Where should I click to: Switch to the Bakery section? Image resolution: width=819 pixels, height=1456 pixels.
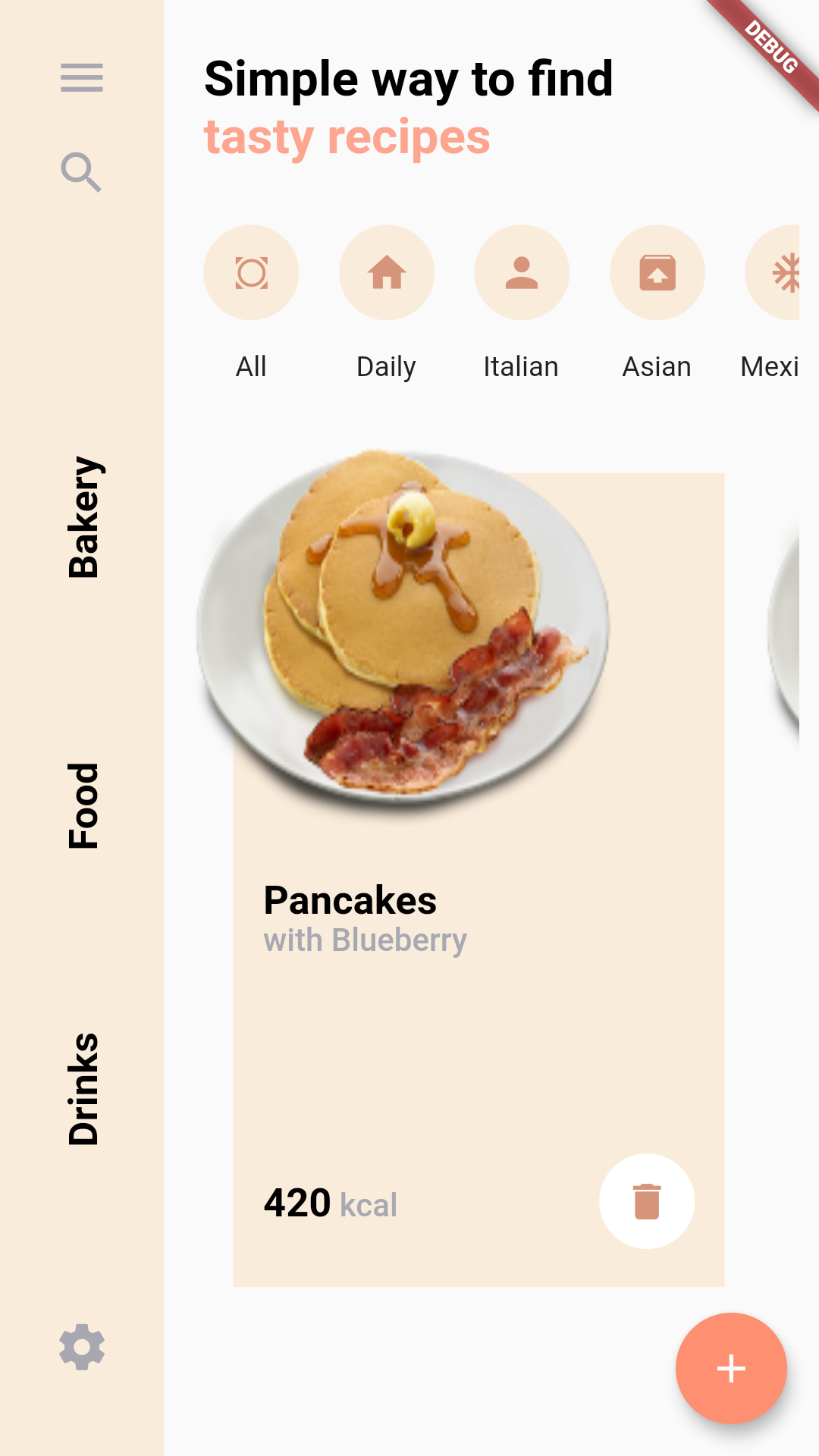pos(83,517)
